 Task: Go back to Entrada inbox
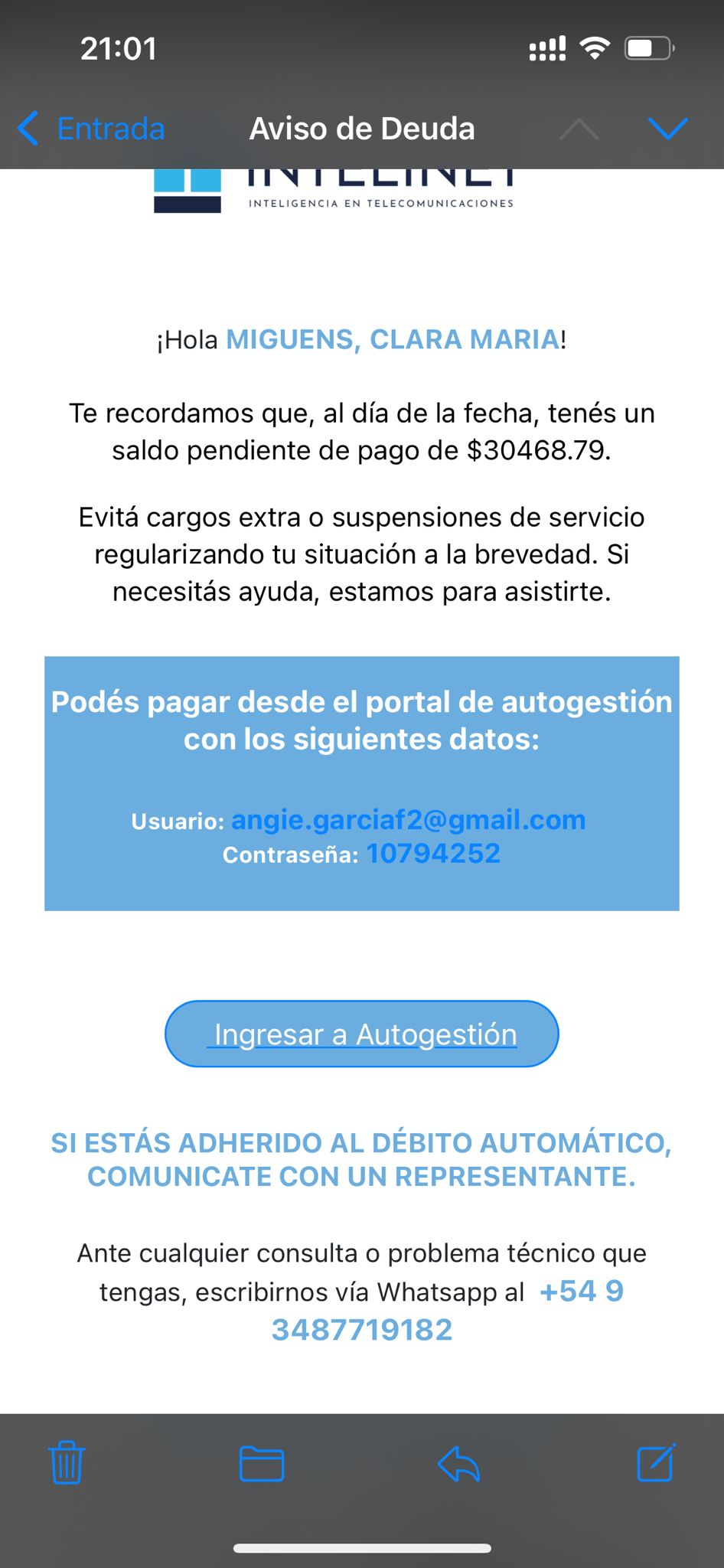click(92, 129)
